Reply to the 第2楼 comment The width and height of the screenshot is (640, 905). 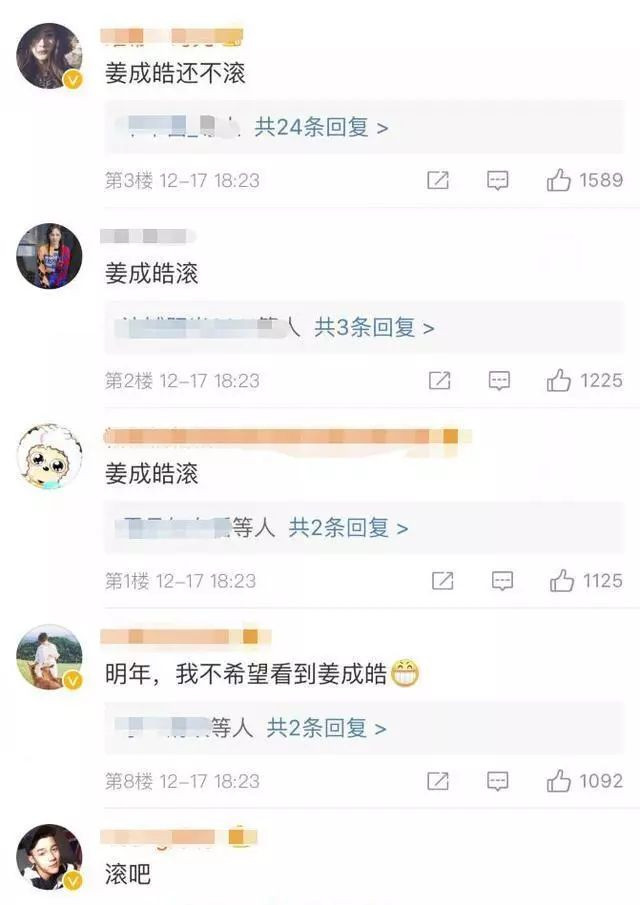(499, 380)
